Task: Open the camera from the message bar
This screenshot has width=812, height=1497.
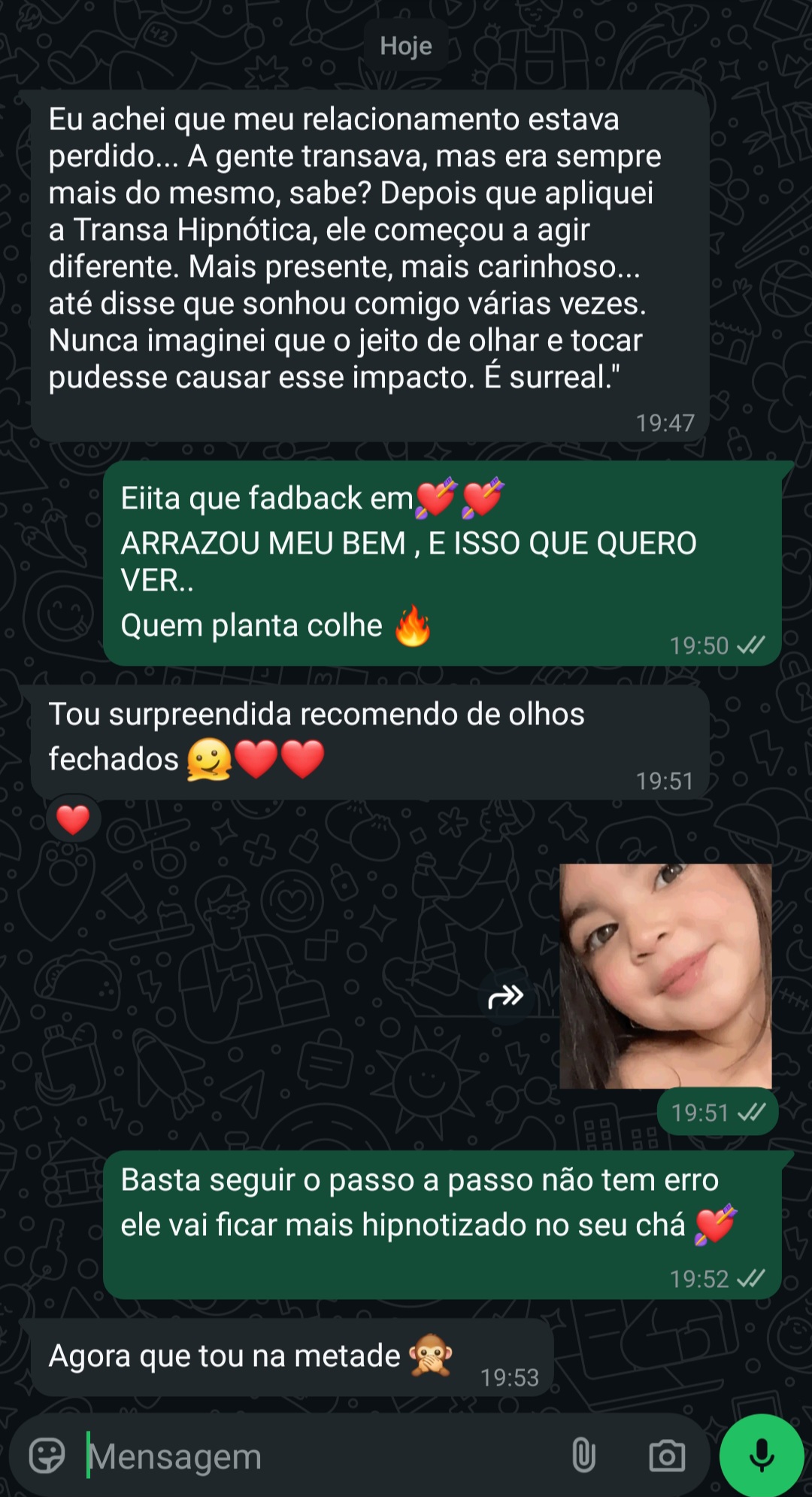Action: pos(667,1456)
